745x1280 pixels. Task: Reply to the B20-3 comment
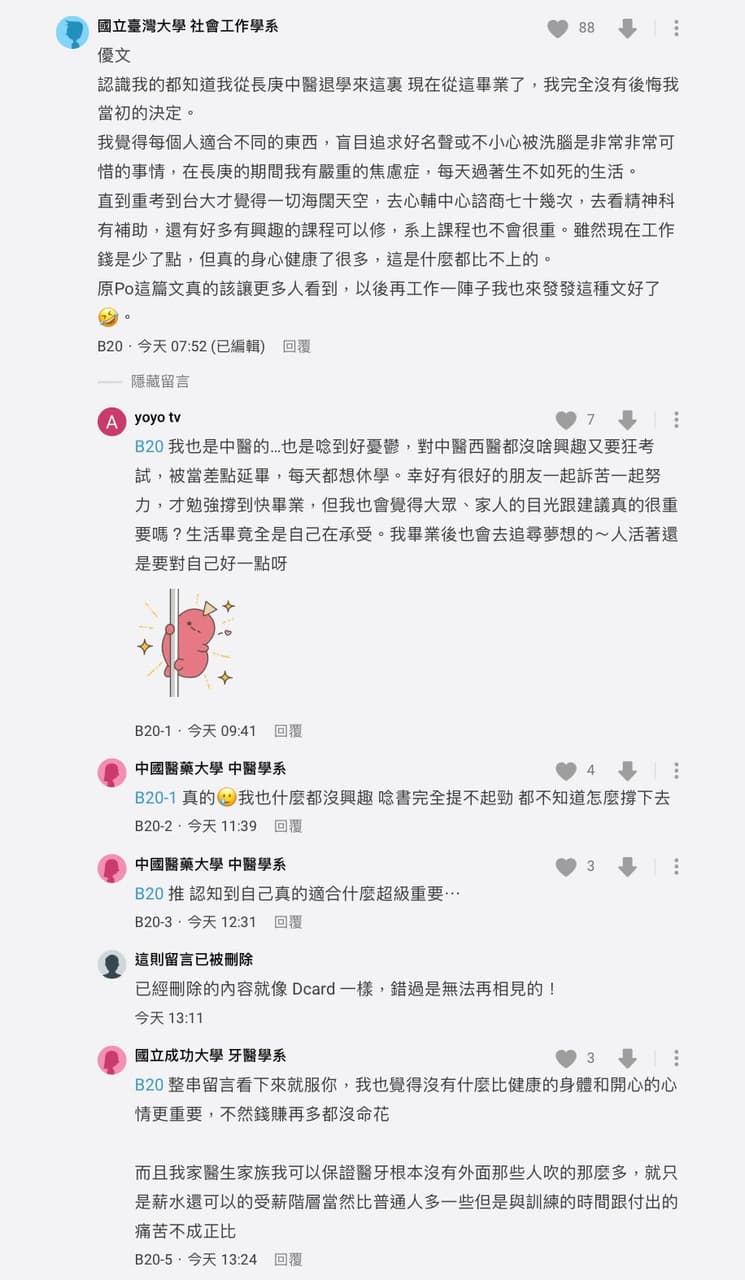[x=288, y=922]
